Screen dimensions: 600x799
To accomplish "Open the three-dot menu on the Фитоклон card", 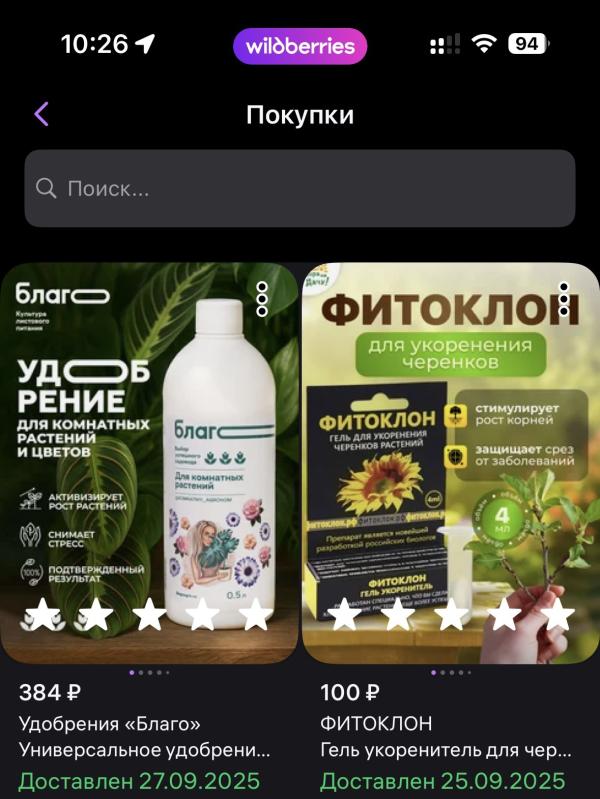I will click(564, 298).
